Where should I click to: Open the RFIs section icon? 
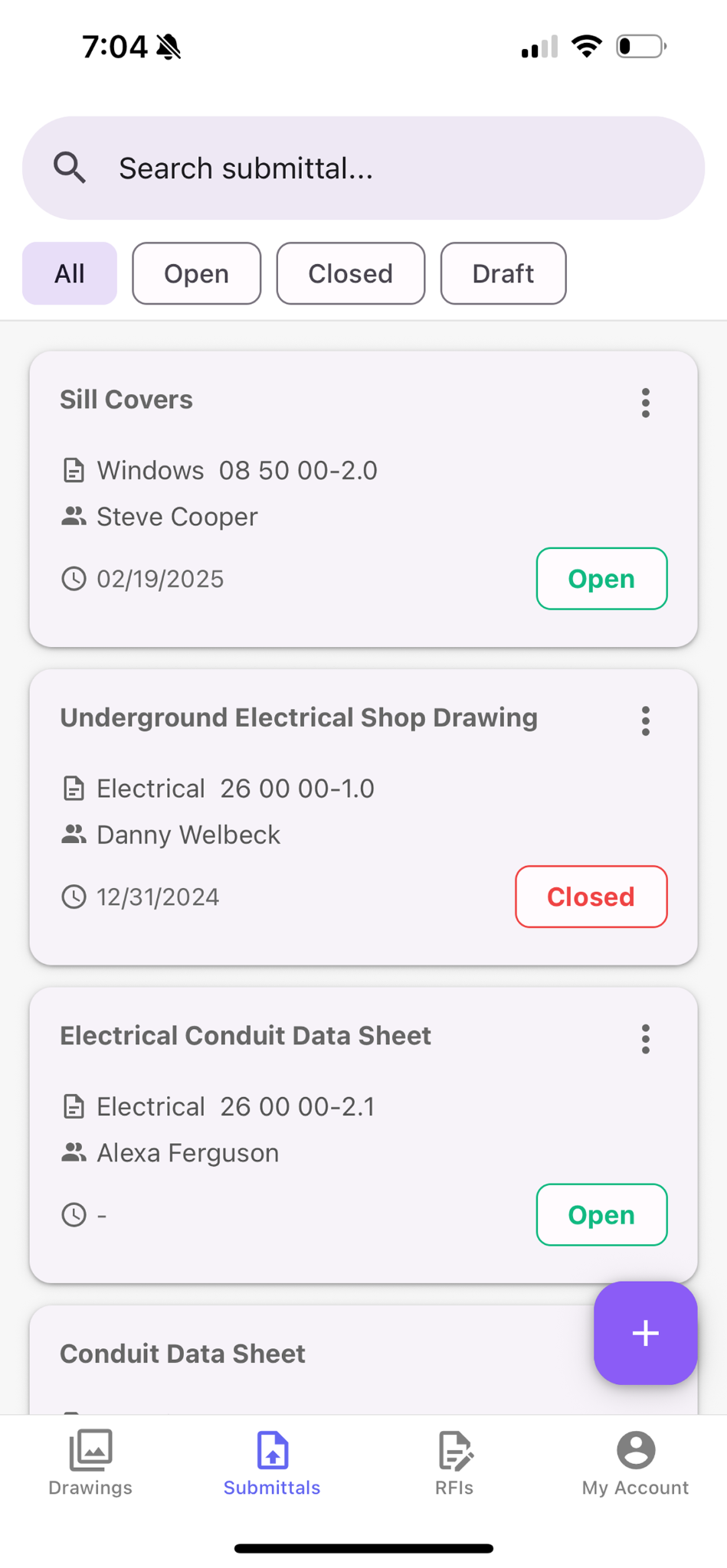(454, 1449)
